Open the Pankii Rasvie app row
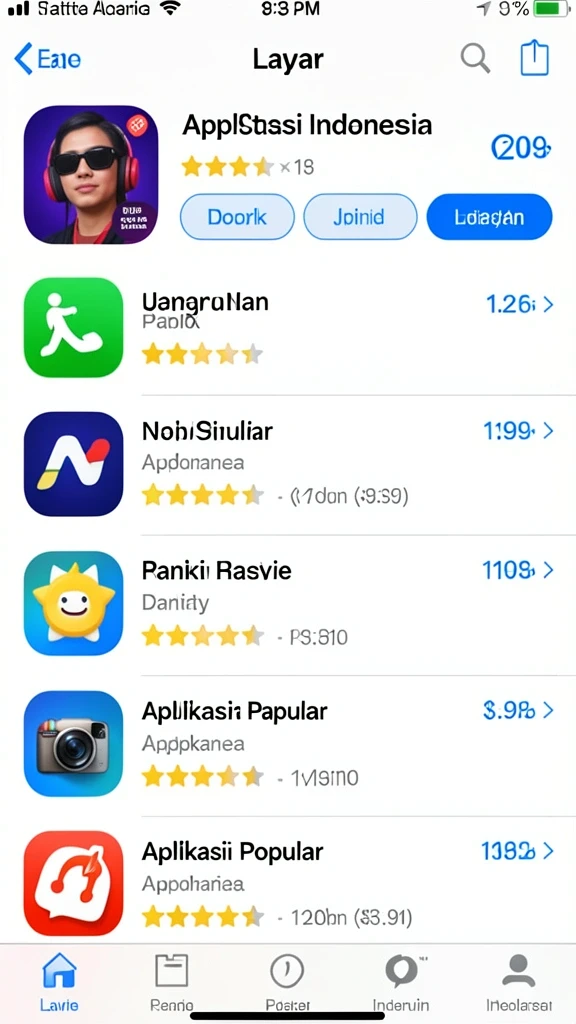 click(288, 603)
